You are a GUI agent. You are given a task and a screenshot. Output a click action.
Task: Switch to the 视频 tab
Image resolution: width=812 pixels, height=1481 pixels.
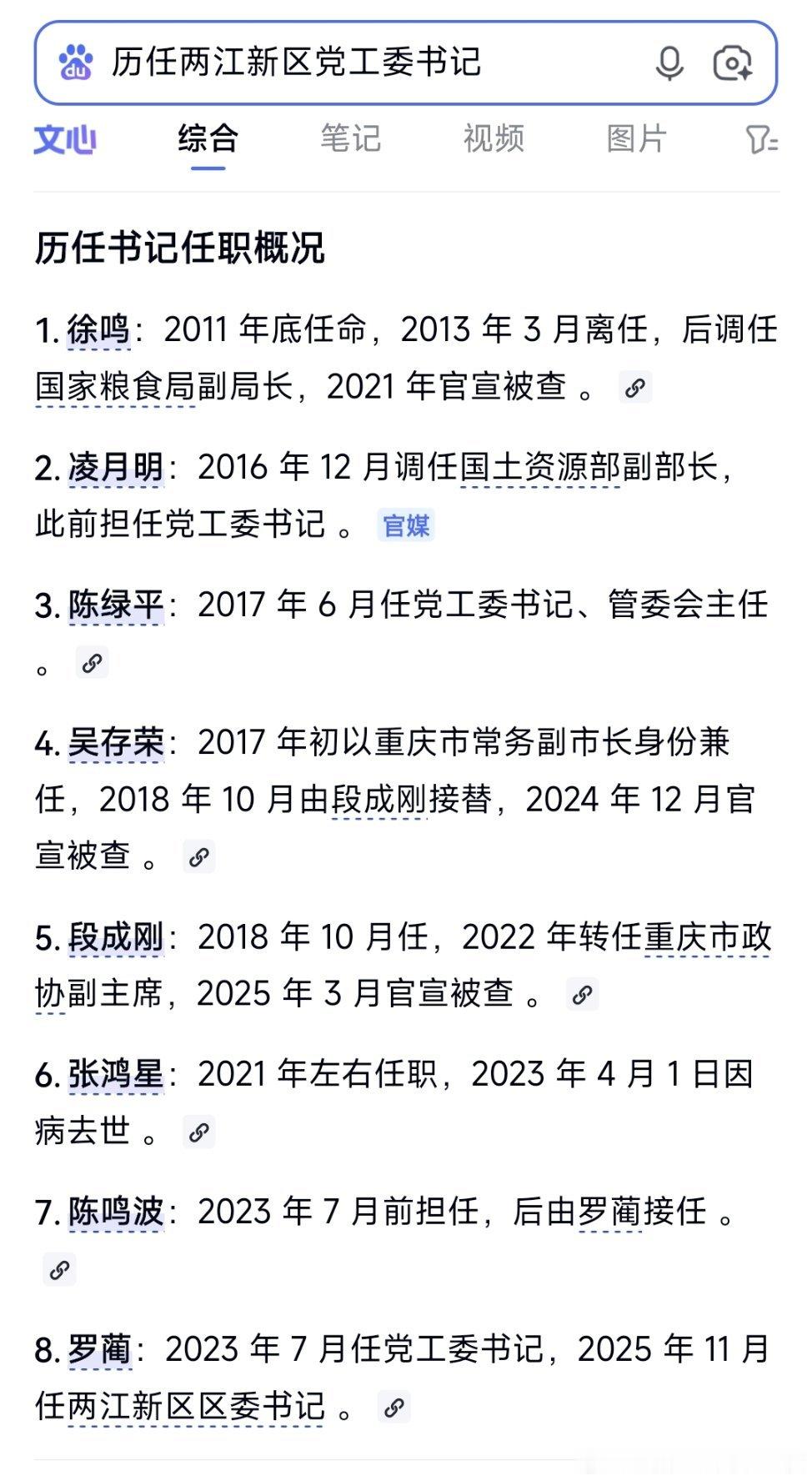point(494,138)
